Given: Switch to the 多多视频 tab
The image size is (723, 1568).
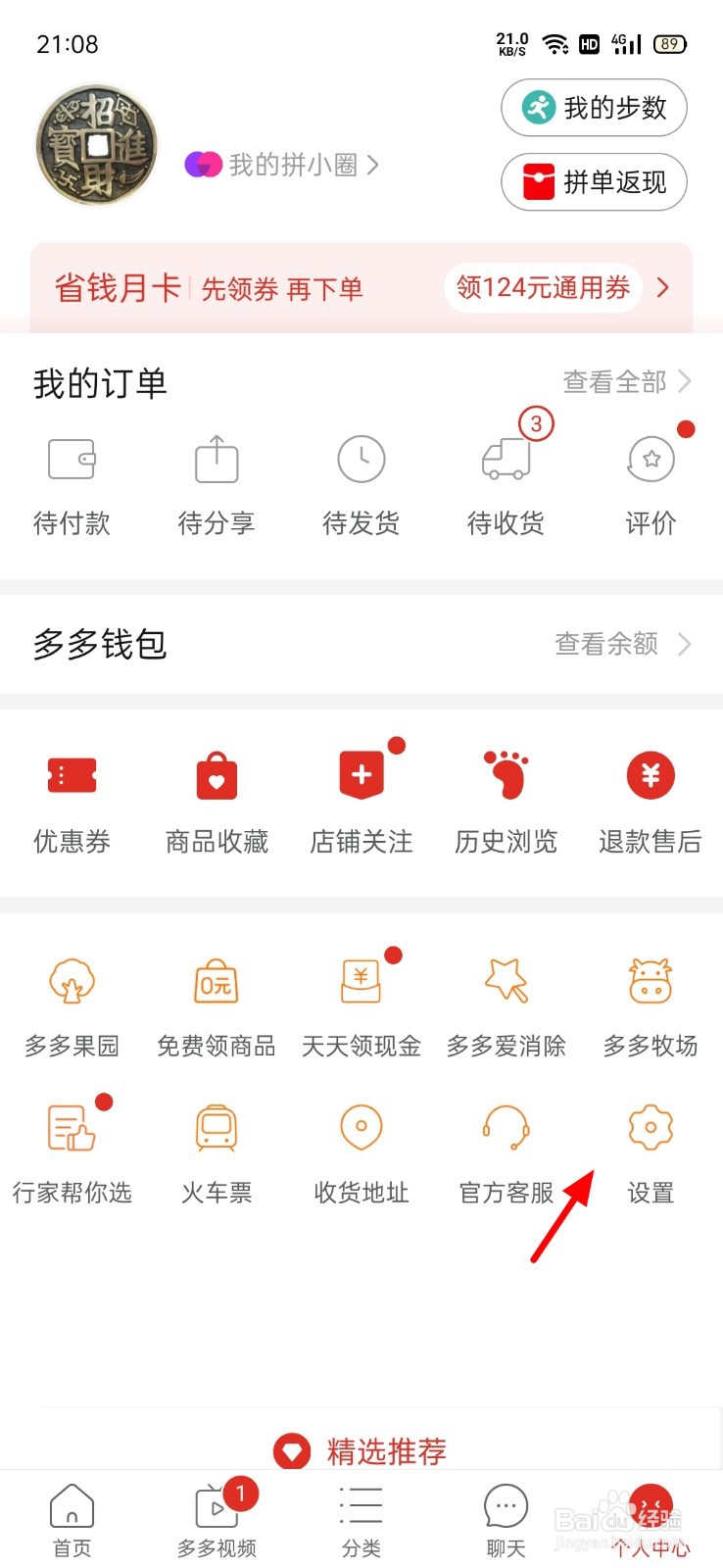Looking at the screenshot, I should tap(217, 1521).
